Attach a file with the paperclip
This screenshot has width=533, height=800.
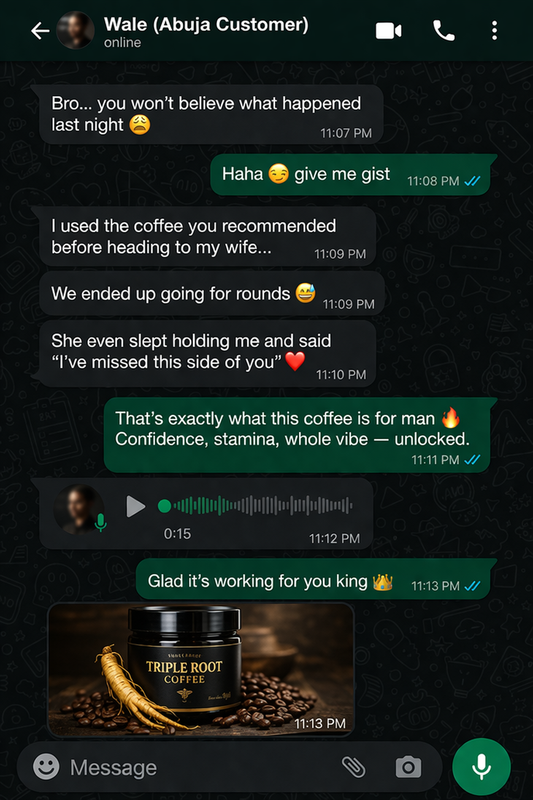pyautogui.click(x=353, y=767)
